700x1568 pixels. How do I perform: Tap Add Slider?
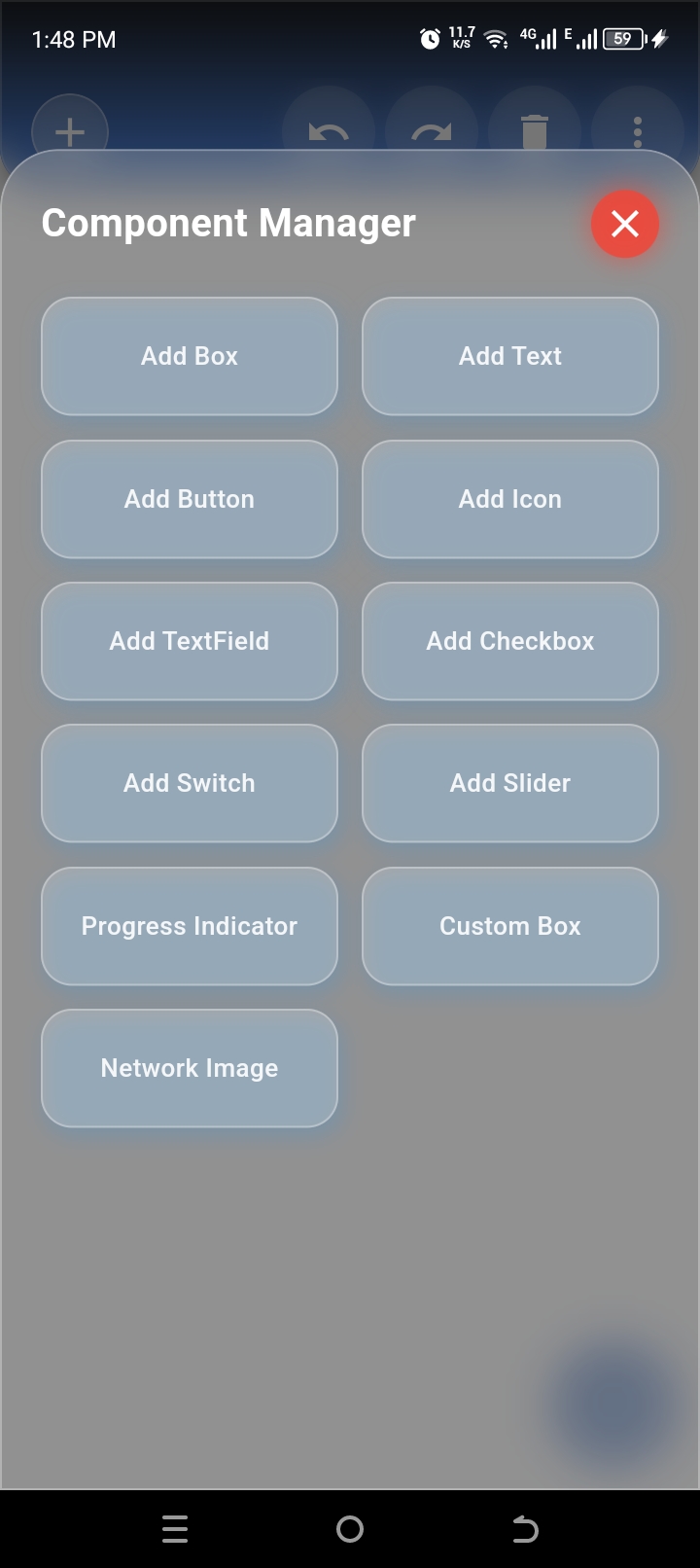point(510,783)
